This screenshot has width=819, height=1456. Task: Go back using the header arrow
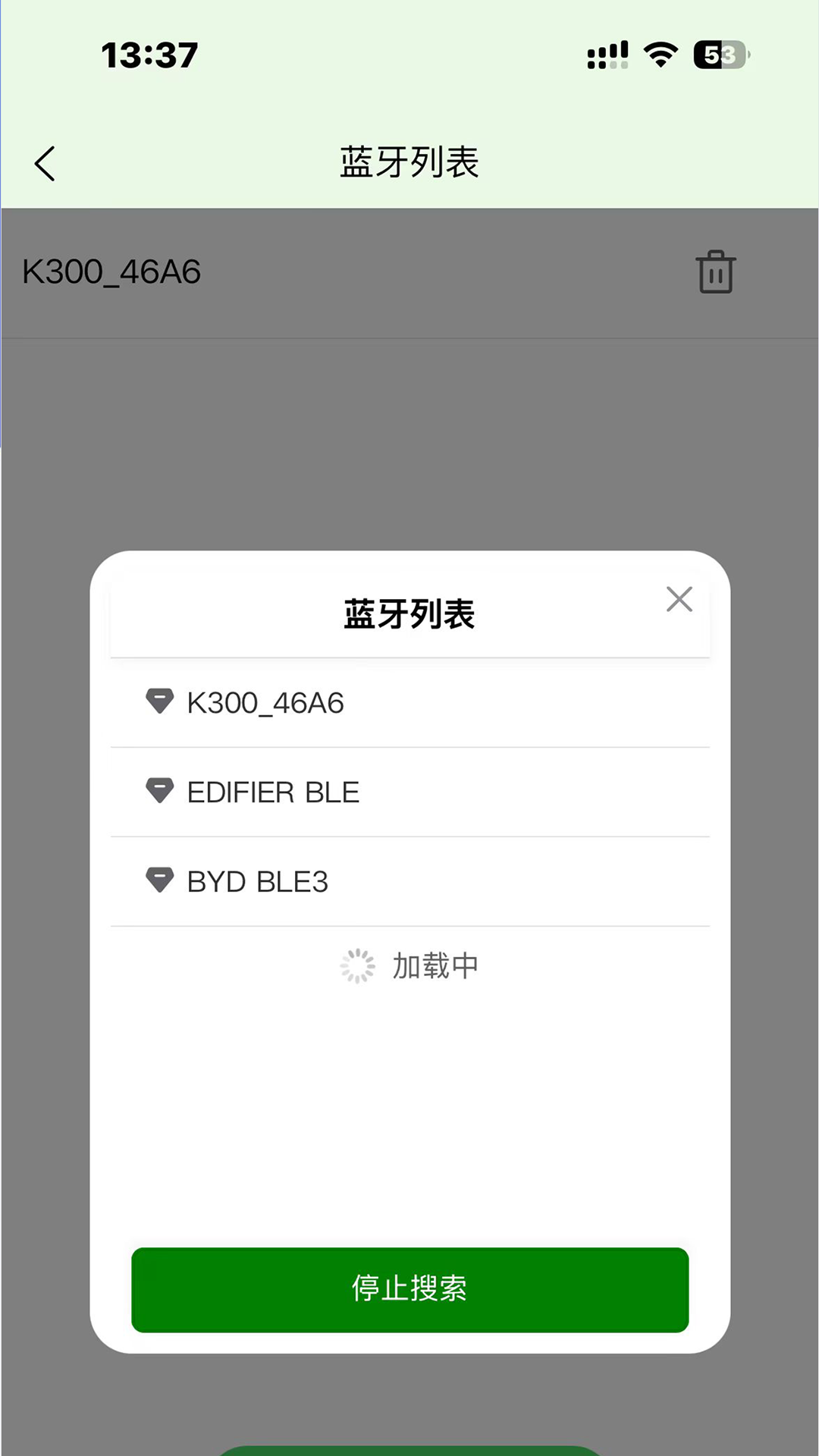click(x=45, y=163)
